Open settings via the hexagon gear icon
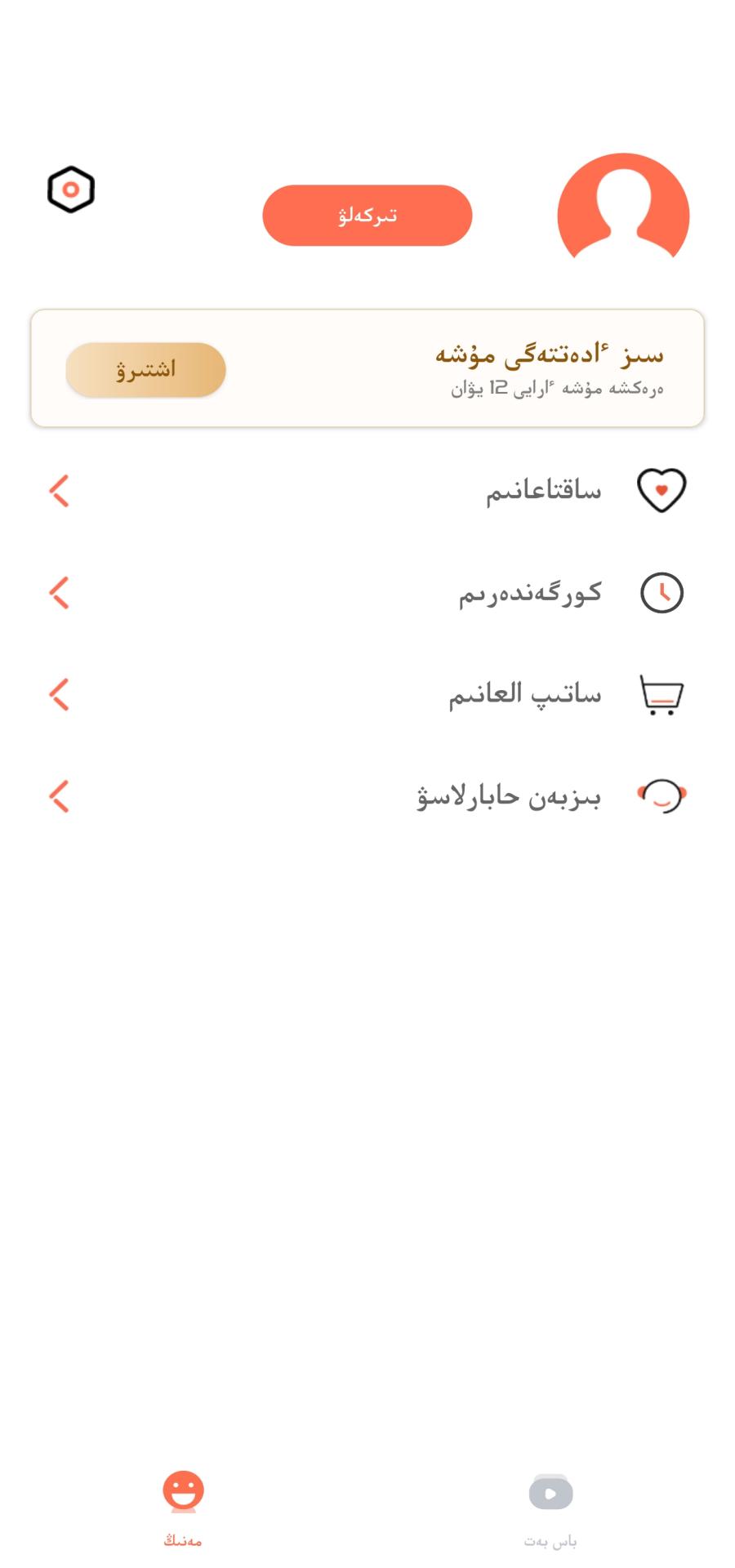The image size is (735, 1568). (71, 189)
